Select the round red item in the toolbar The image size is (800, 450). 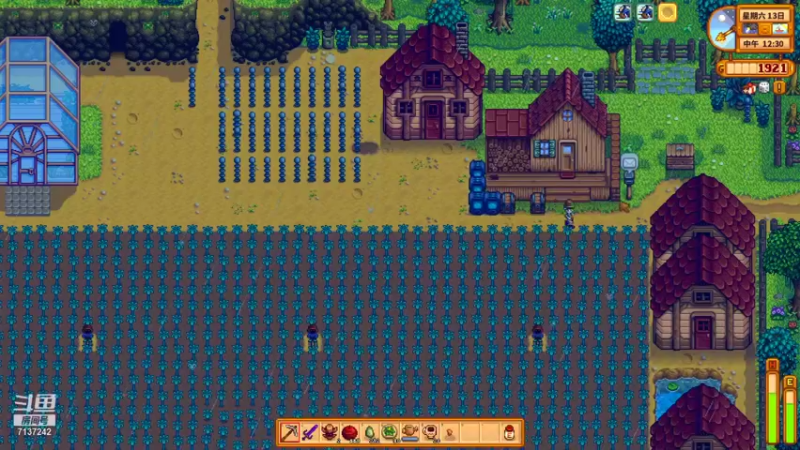coord(349,432)
